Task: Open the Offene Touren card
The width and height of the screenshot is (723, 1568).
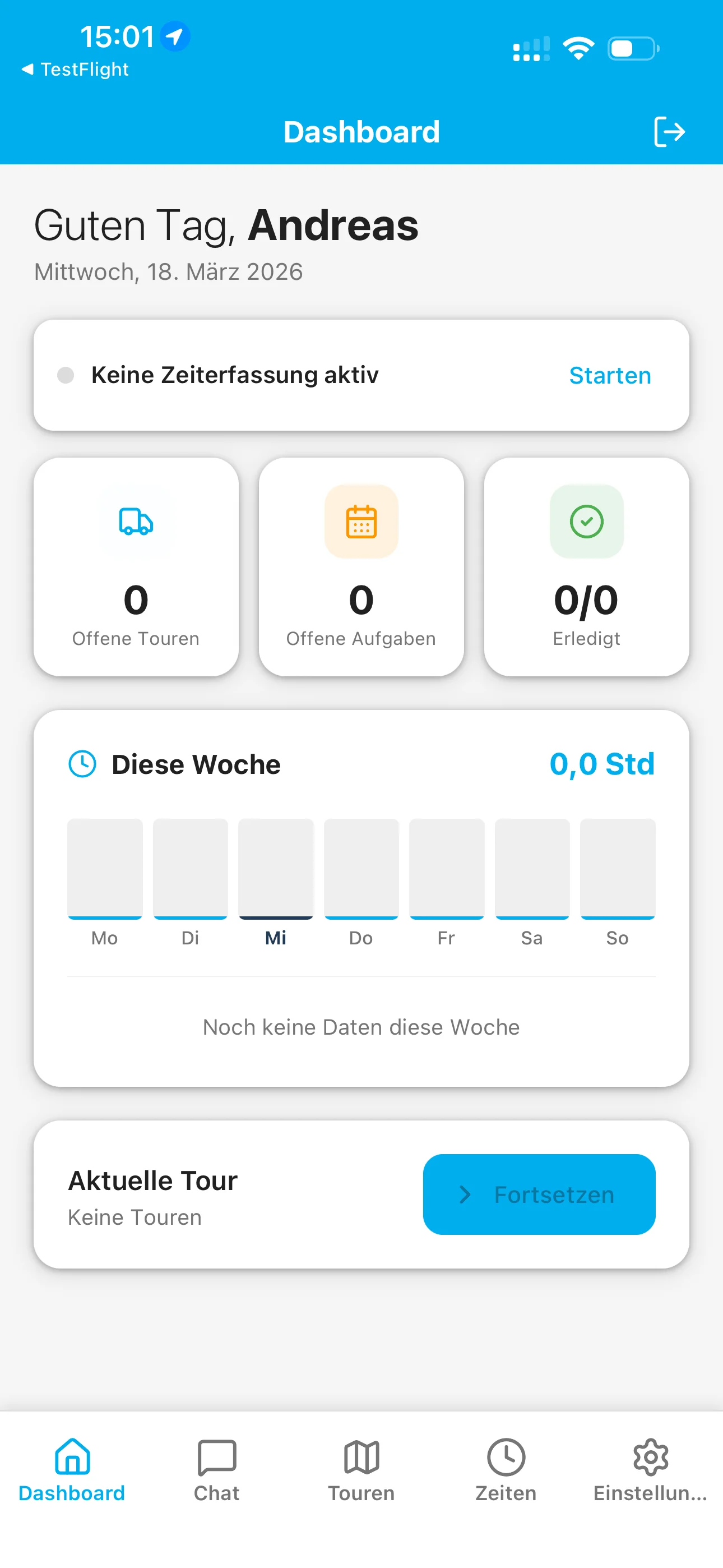Action: (x=136, y=567)
